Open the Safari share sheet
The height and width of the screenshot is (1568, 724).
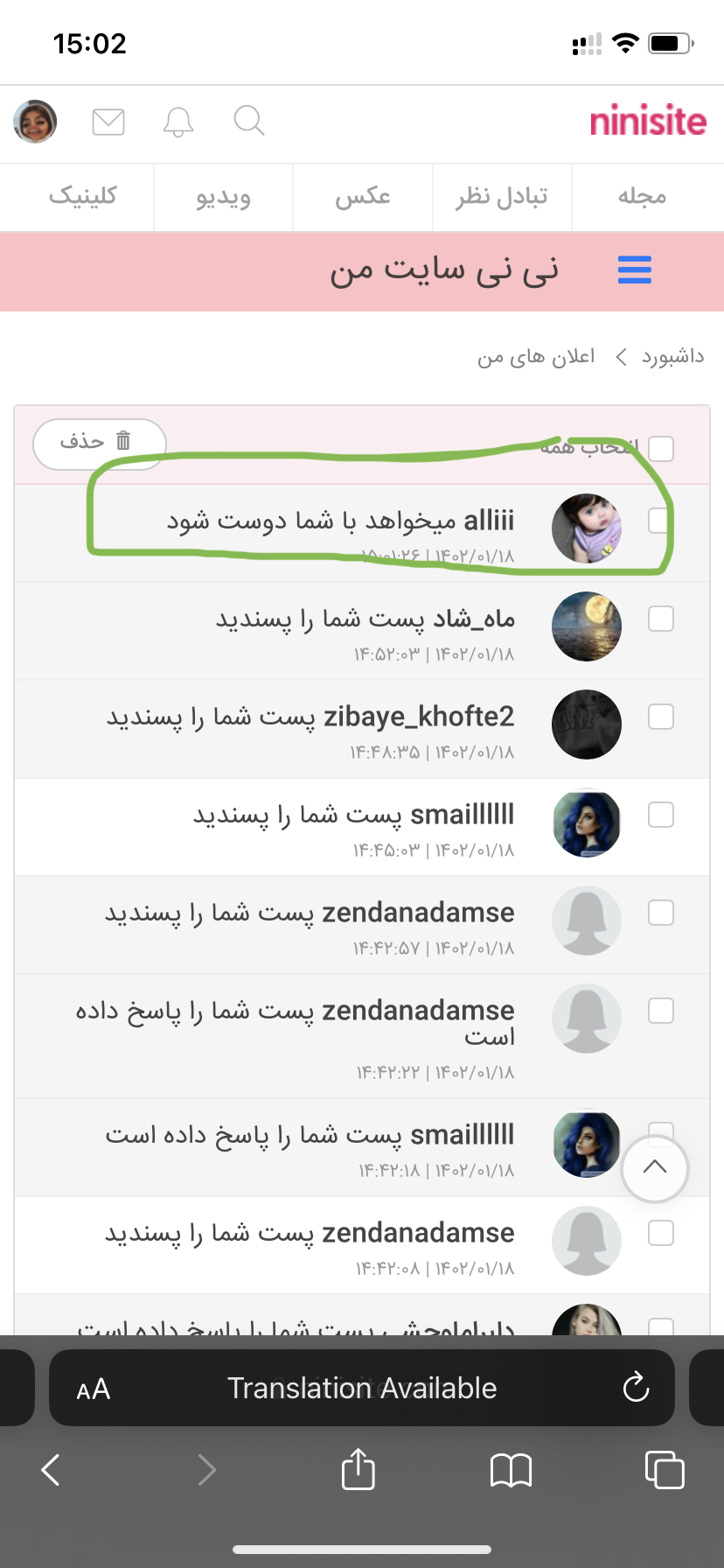coord(358,1469)
